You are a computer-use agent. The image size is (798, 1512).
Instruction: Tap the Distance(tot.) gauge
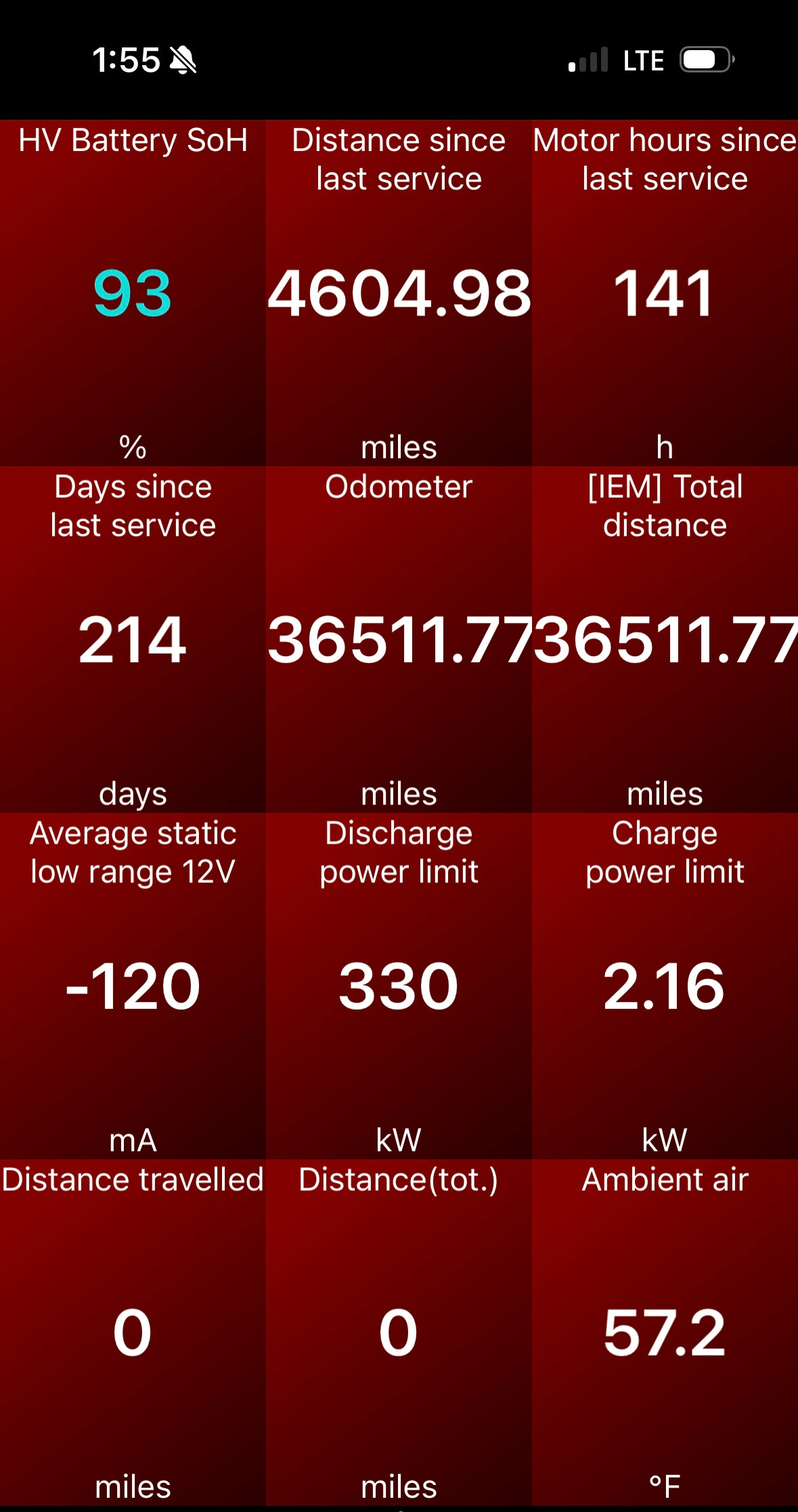399,1333
